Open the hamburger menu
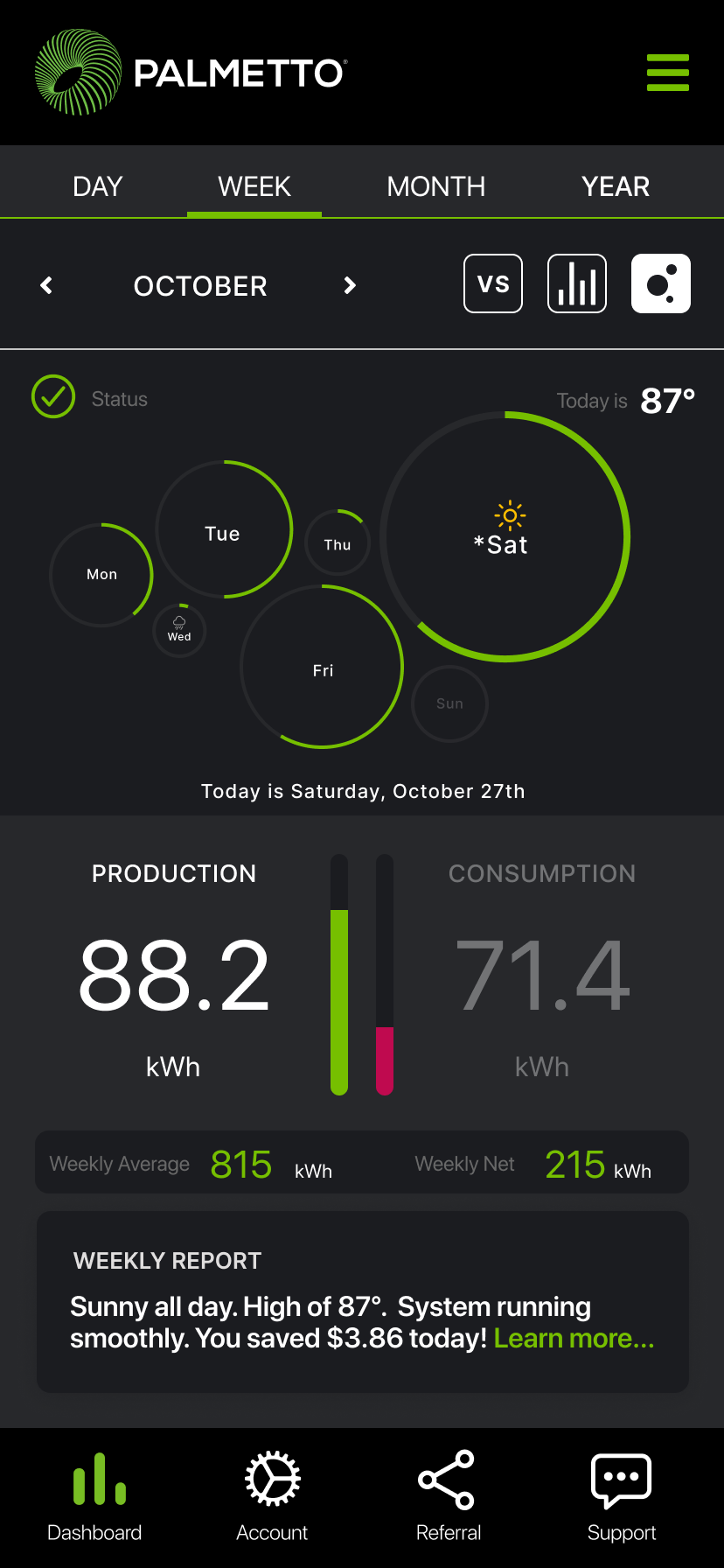Image resolution: width=724 pixels, height=1568 pixels. coord(667,73)
